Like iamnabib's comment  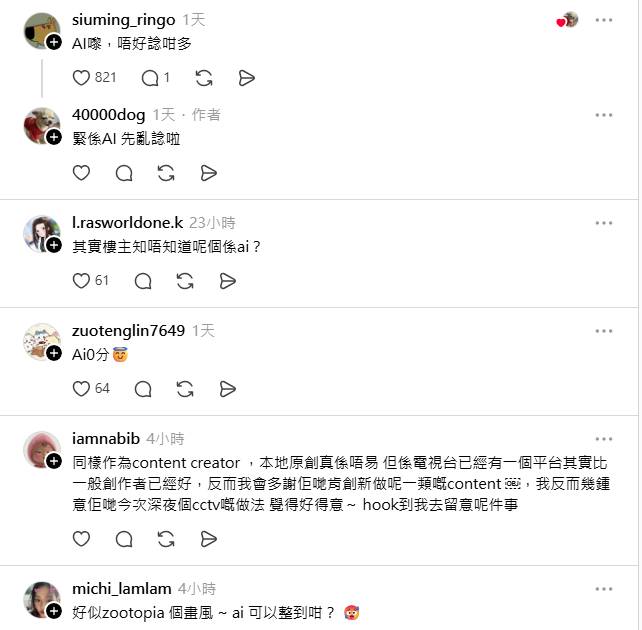tap(82, 538)
